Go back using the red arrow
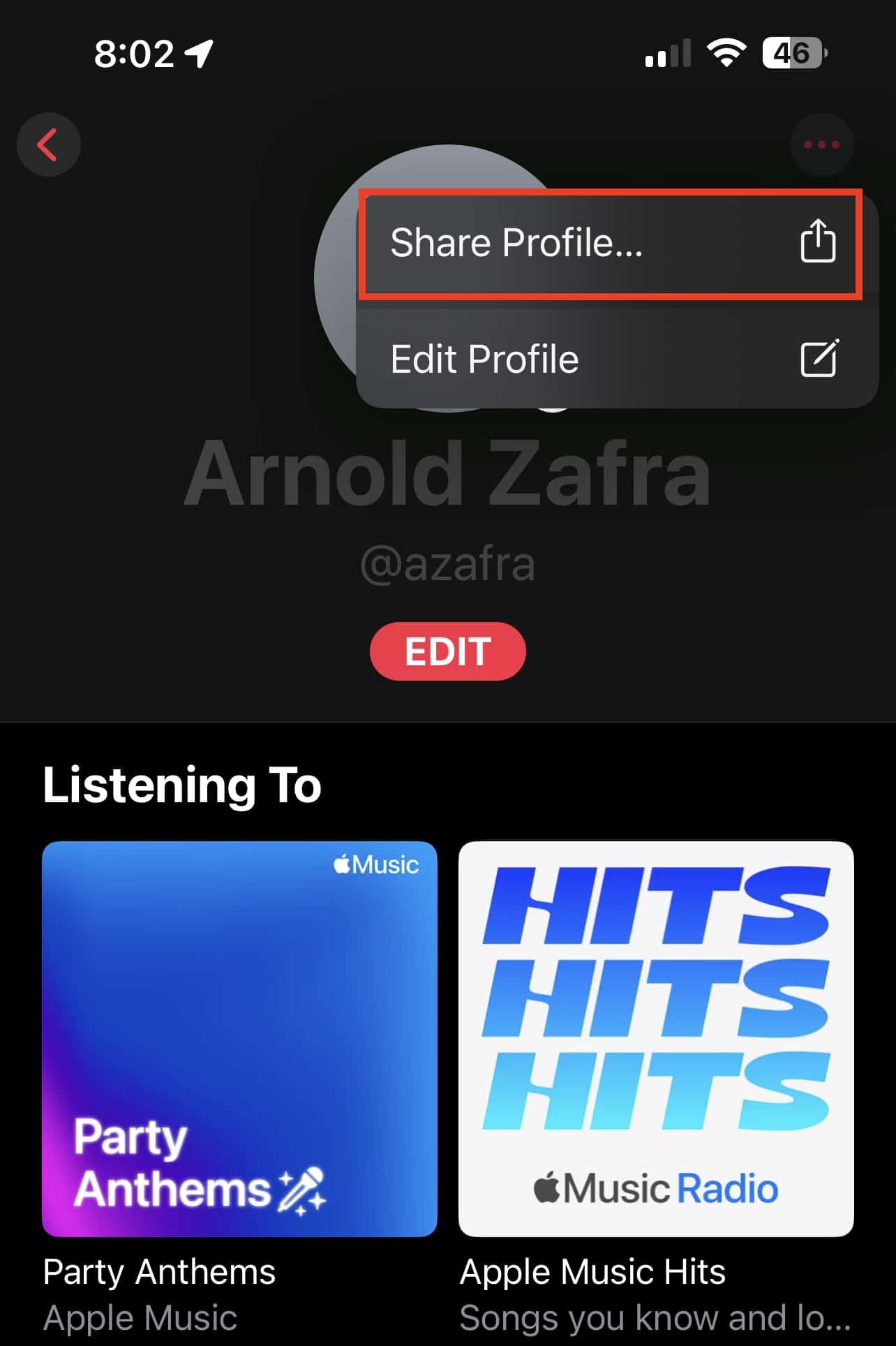896x1346 pixels. 48,145
